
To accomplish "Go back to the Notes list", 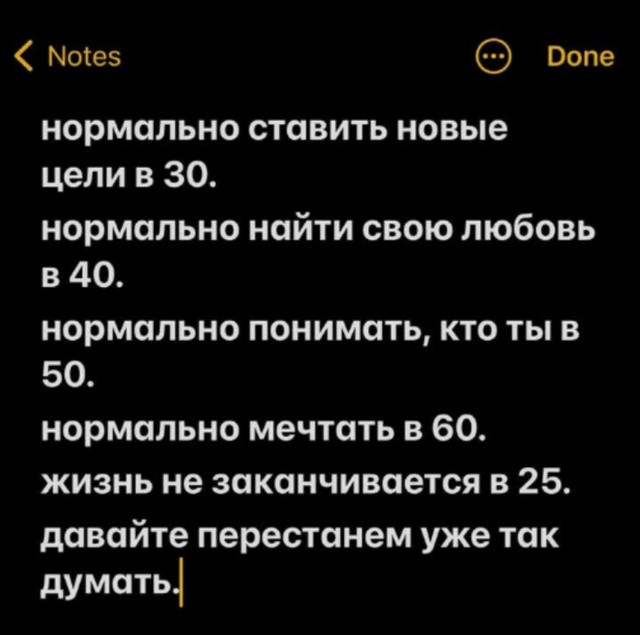I will 70,57.
